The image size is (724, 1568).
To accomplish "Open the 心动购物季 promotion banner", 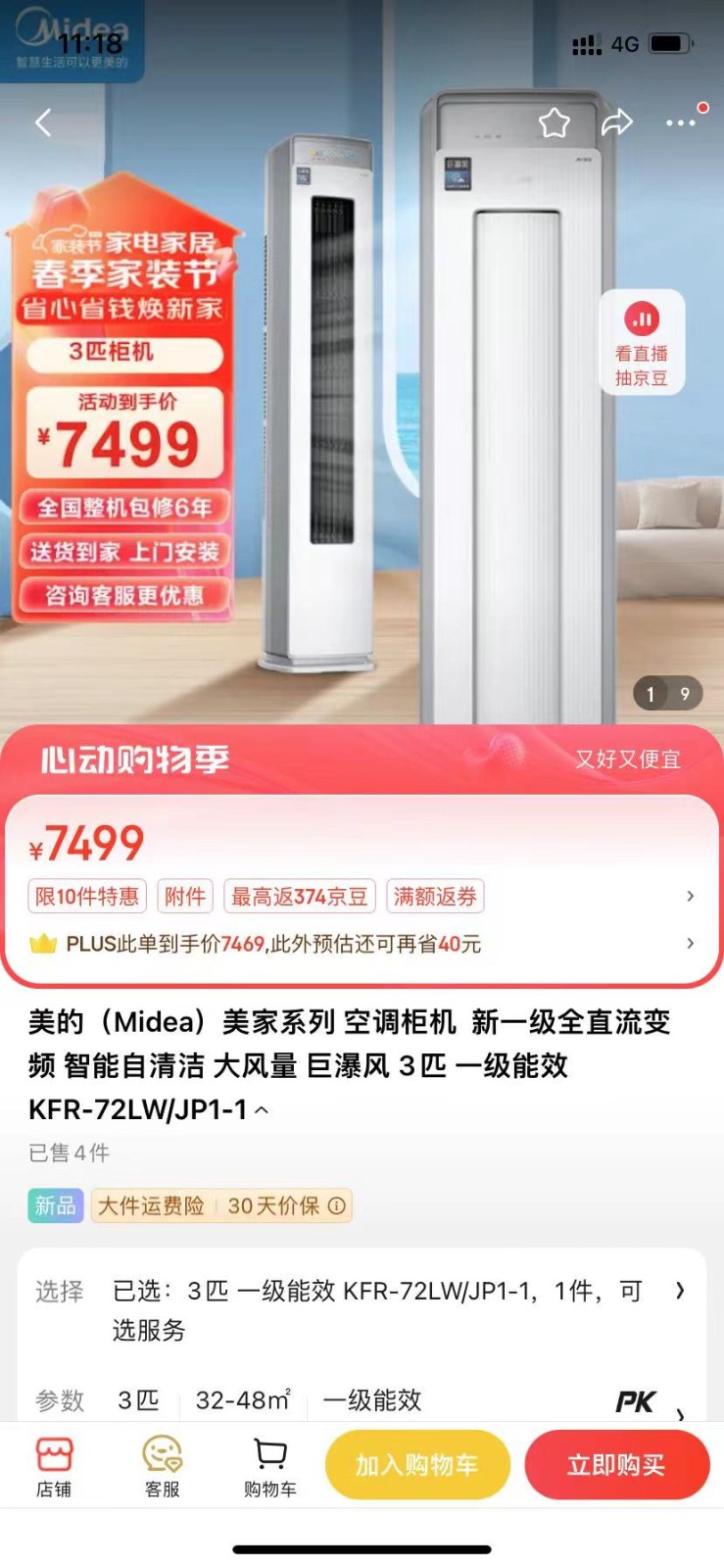I will tap(362, 759).
